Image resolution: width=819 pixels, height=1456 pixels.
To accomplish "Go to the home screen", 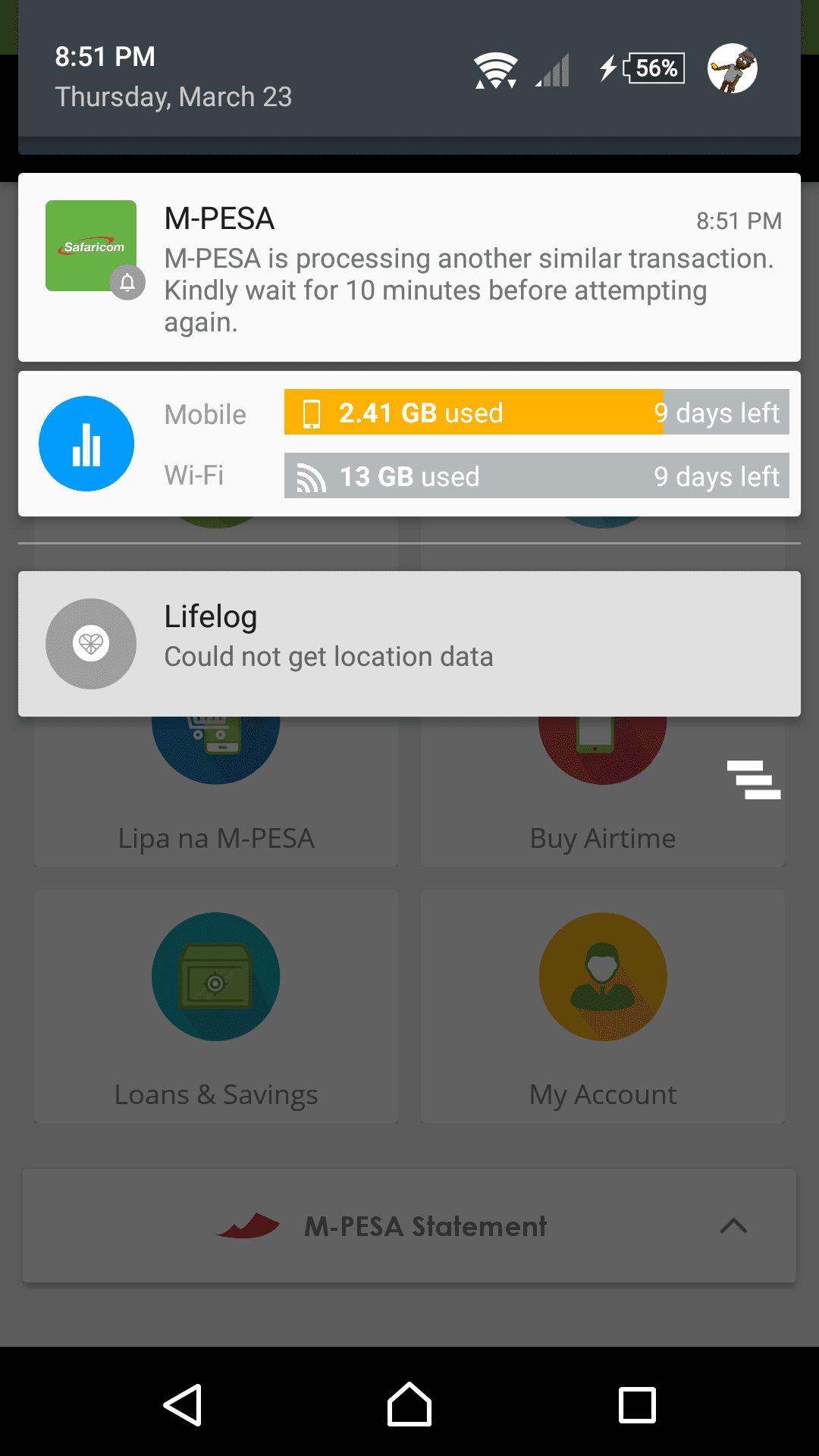I will coord(409,1404).
